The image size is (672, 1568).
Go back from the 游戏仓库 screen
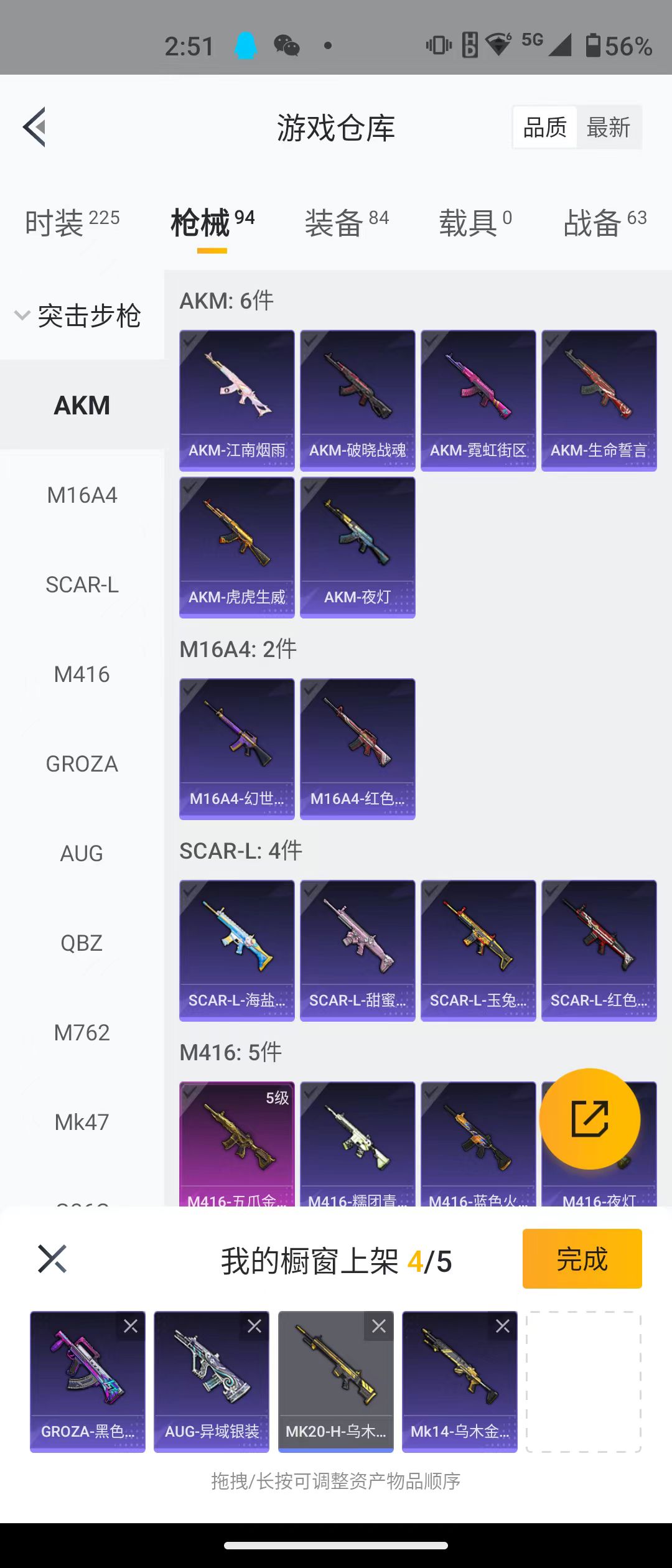[x=35, y=128]
